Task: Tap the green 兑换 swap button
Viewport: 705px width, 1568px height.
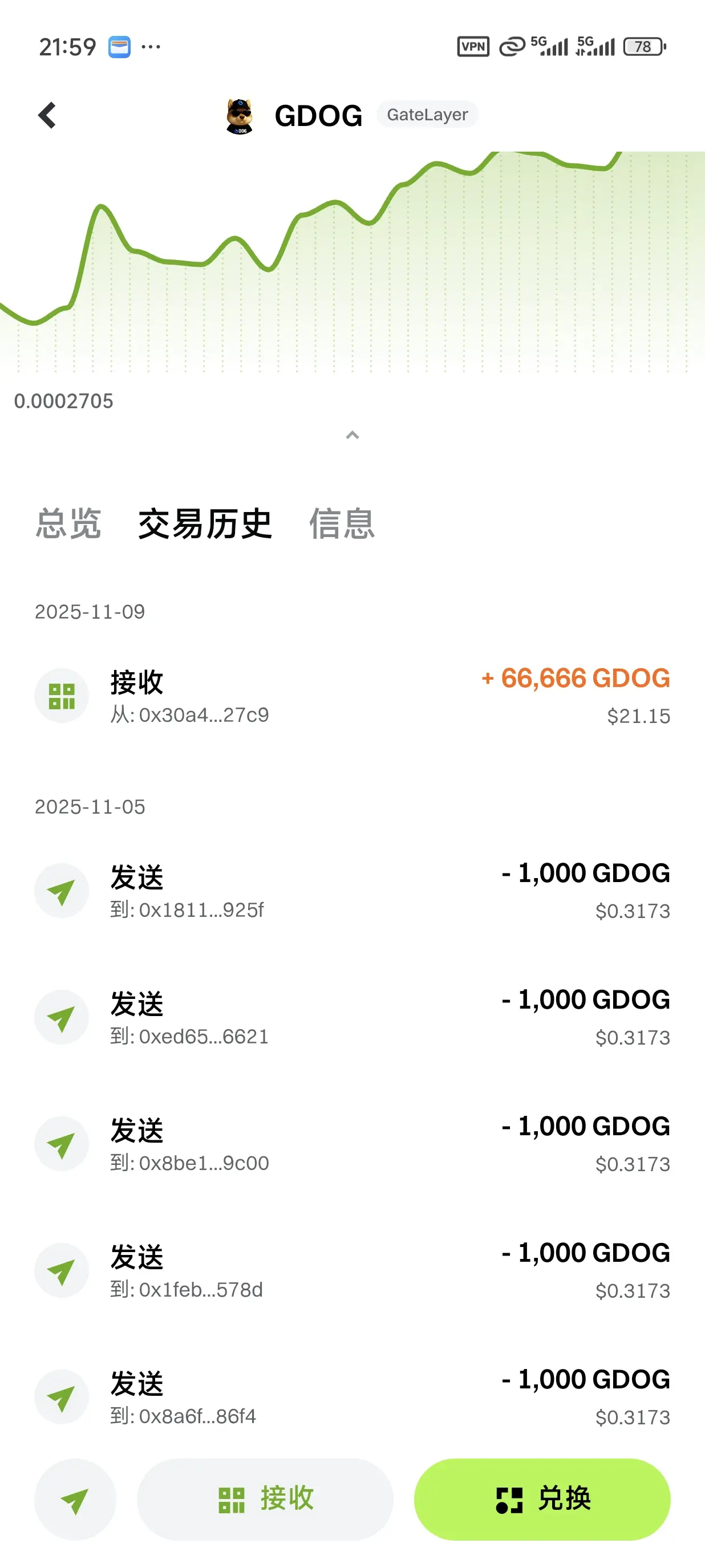Action: [542, 1499]
